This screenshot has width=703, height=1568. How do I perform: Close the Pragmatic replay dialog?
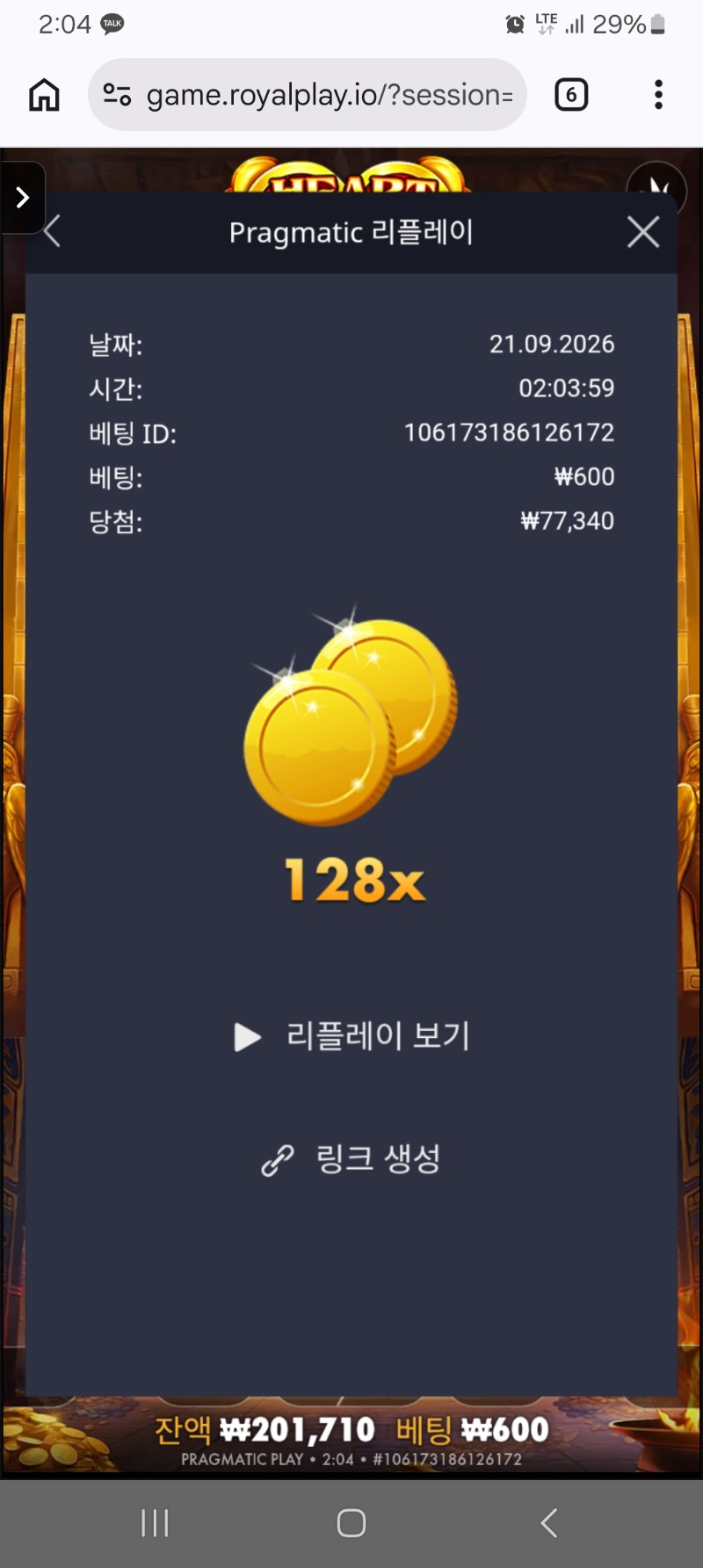(643, 232)
